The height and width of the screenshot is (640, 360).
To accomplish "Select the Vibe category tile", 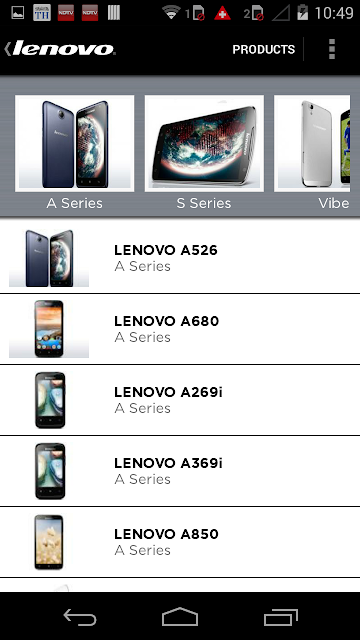I will point(313,152).
